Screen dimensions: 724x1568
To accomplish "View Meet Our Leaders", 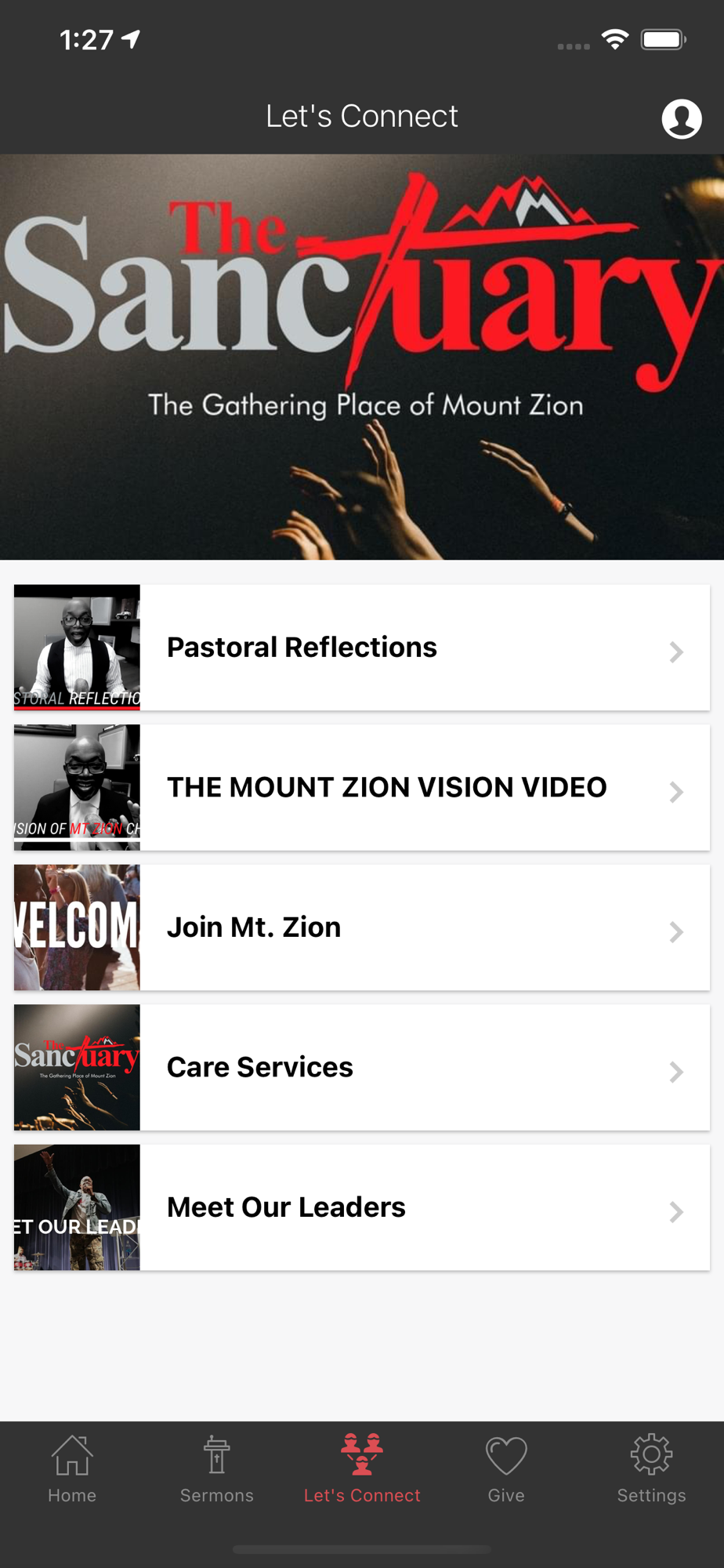I will [x=362, y=1207].
